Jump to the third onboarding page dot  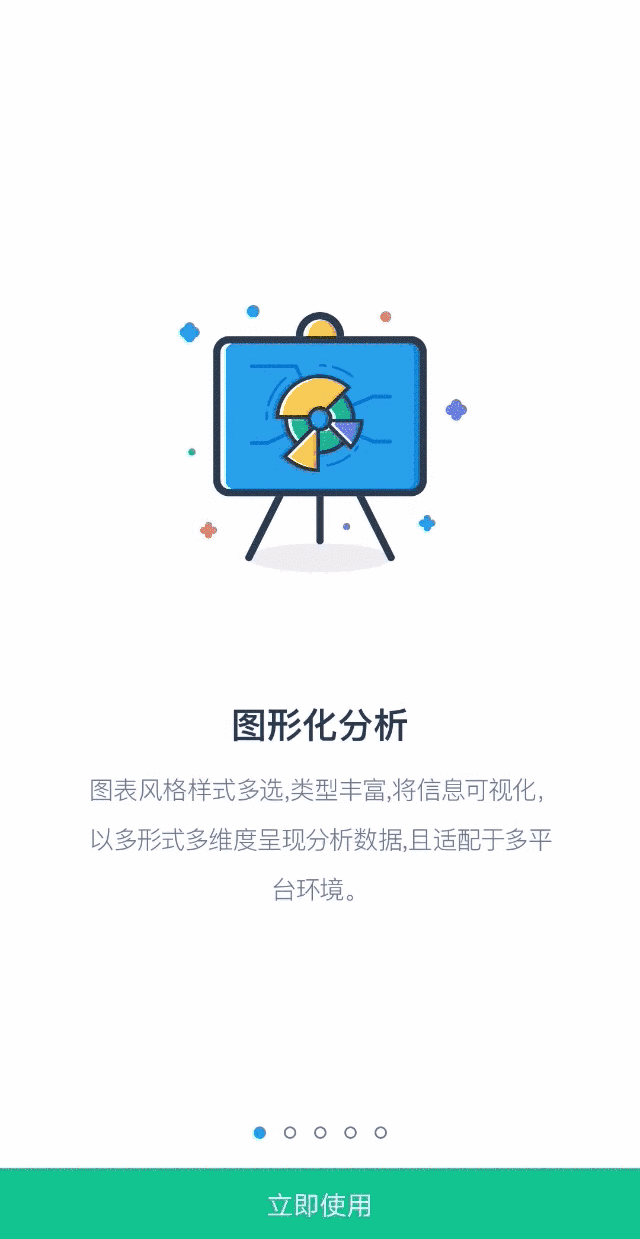(320, 1132)
